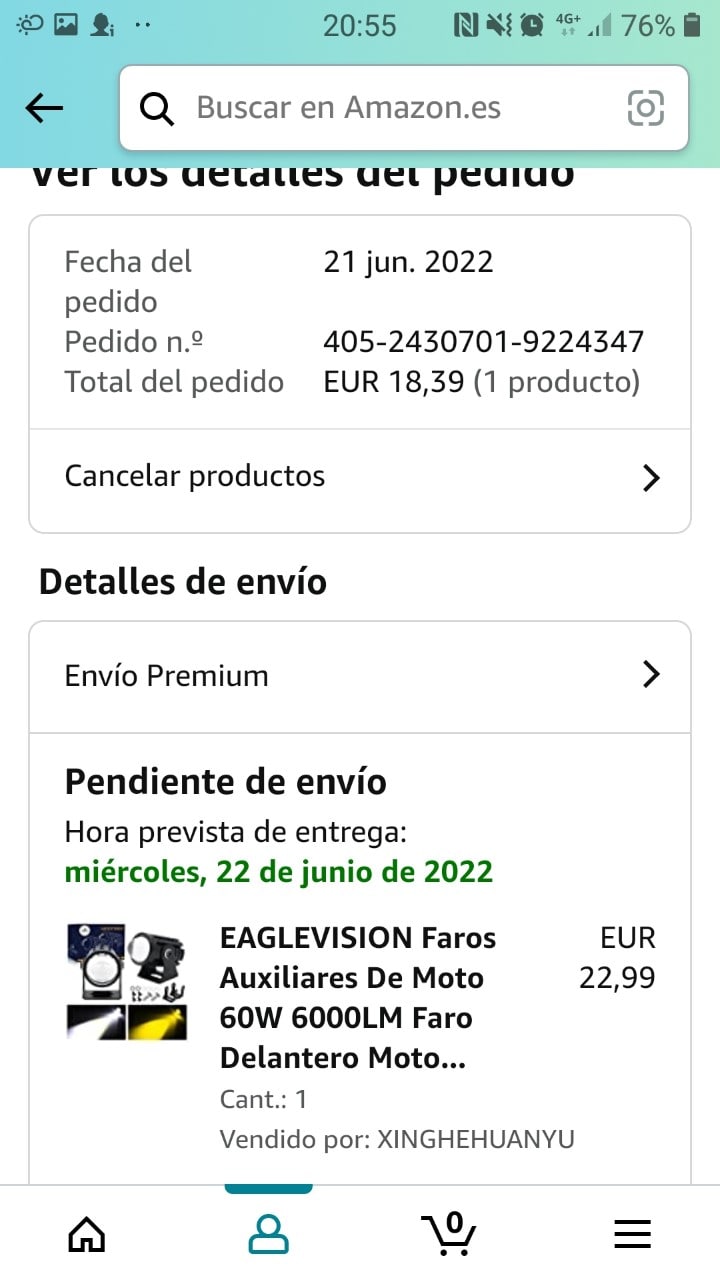Open the hamburger menu tab
720x1280 pixels.
coord(632,1234)
